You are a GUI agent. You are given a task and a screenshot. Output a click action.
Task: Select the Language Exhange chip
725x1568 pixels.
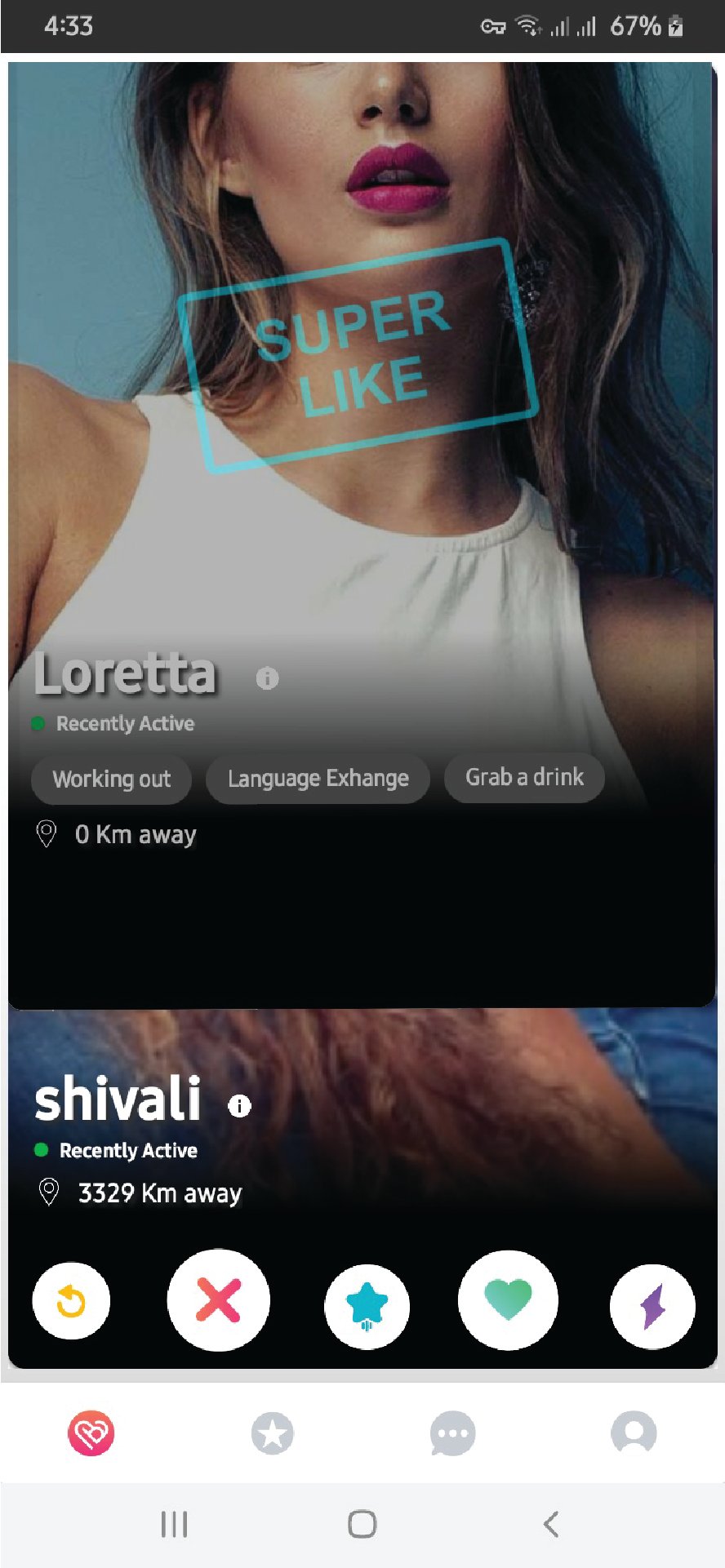318,779
